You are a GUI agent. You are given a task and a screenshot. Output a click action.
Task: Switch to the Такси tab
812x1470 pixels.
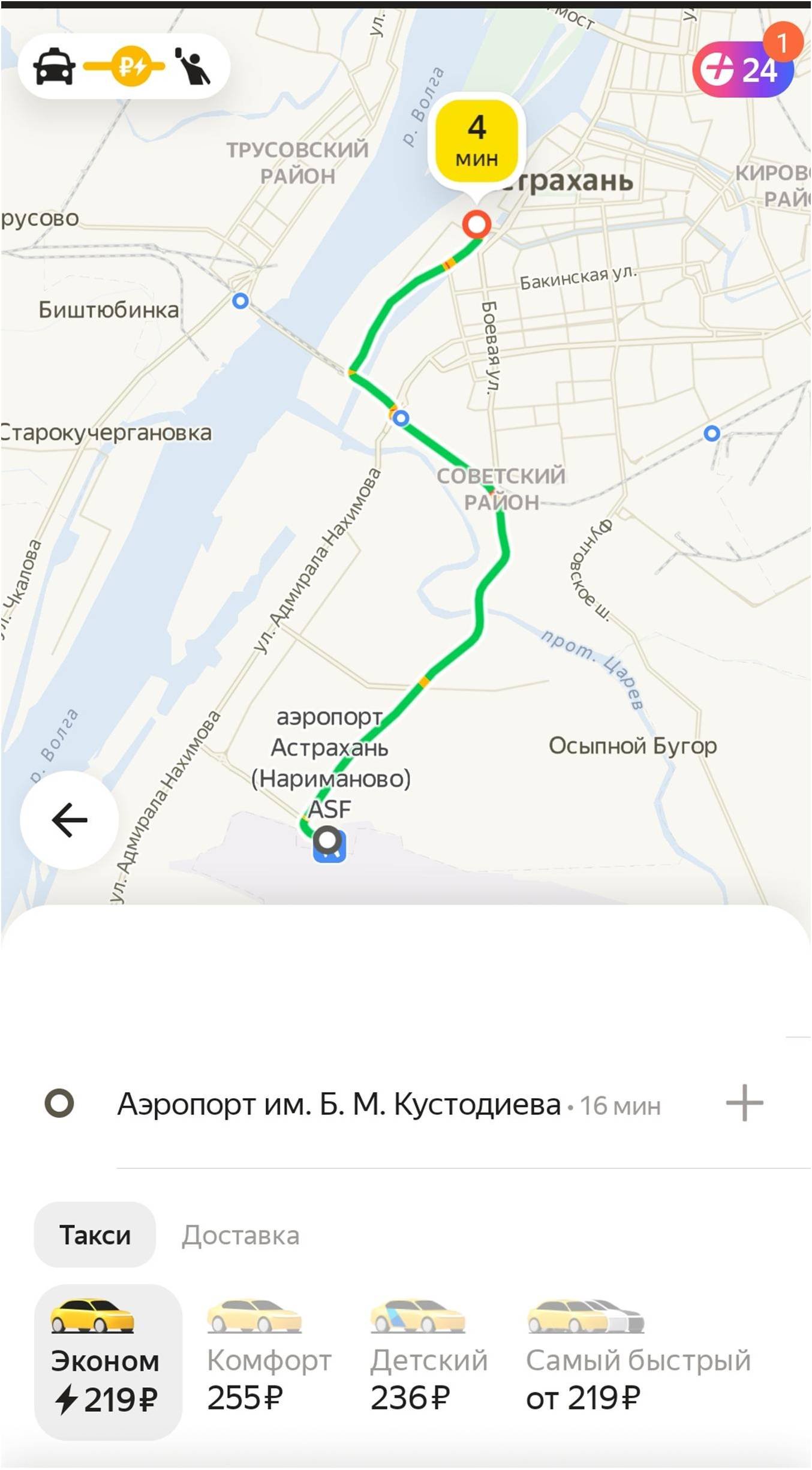click(x=95, y=1235)
